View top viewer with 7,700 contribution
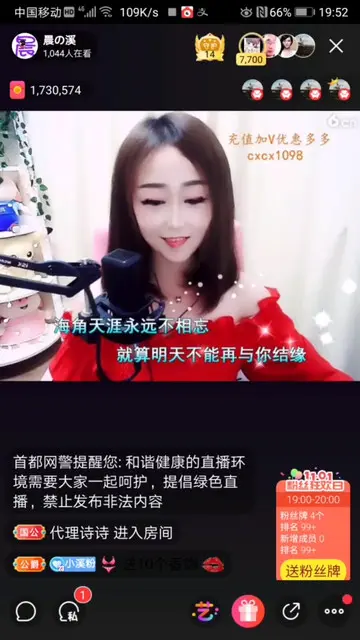 pos(252,48)
